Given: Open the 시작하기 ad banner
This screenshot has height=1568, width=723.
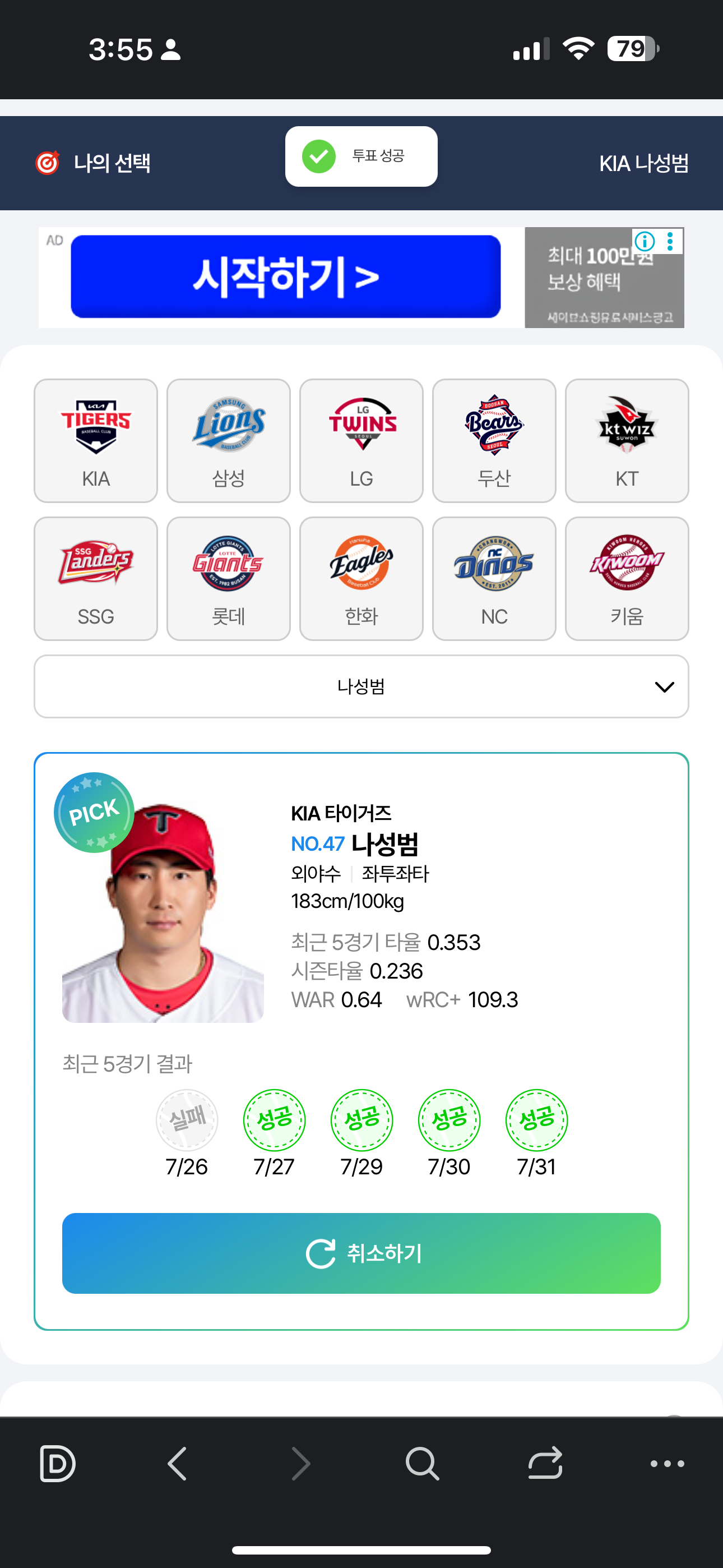Looking at the screenshot, I should (285, 277).
